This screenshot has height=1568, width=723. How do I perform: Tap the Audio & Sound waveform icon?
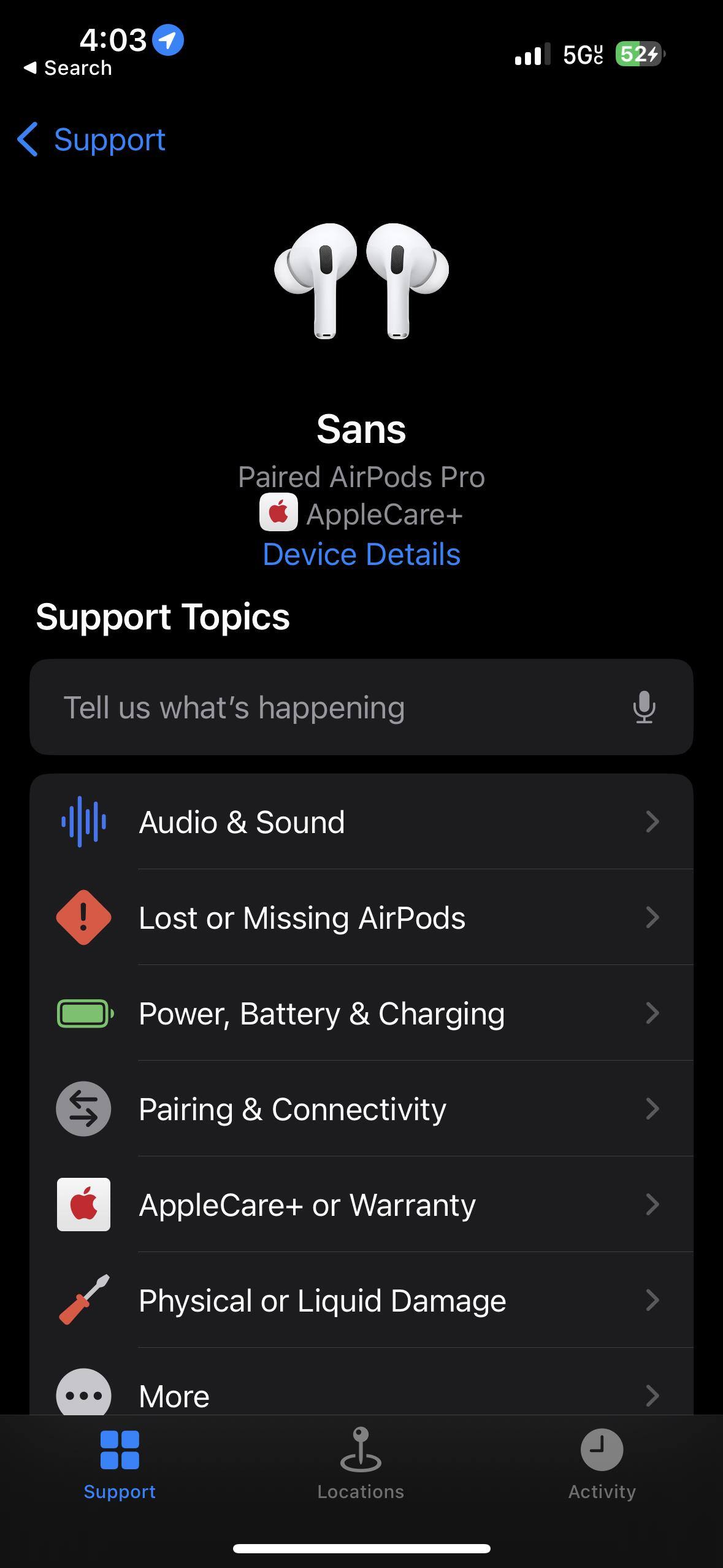[83, 822]
